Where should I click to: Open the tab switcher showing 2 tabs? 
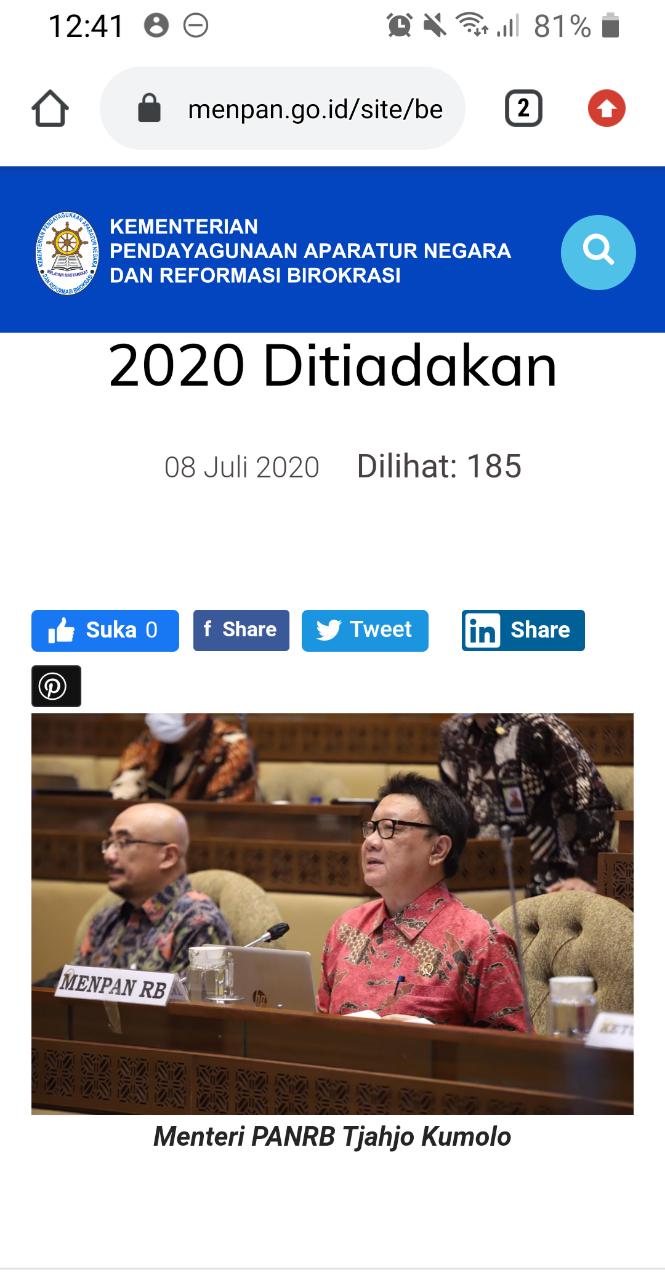click(x=523, y=108)
